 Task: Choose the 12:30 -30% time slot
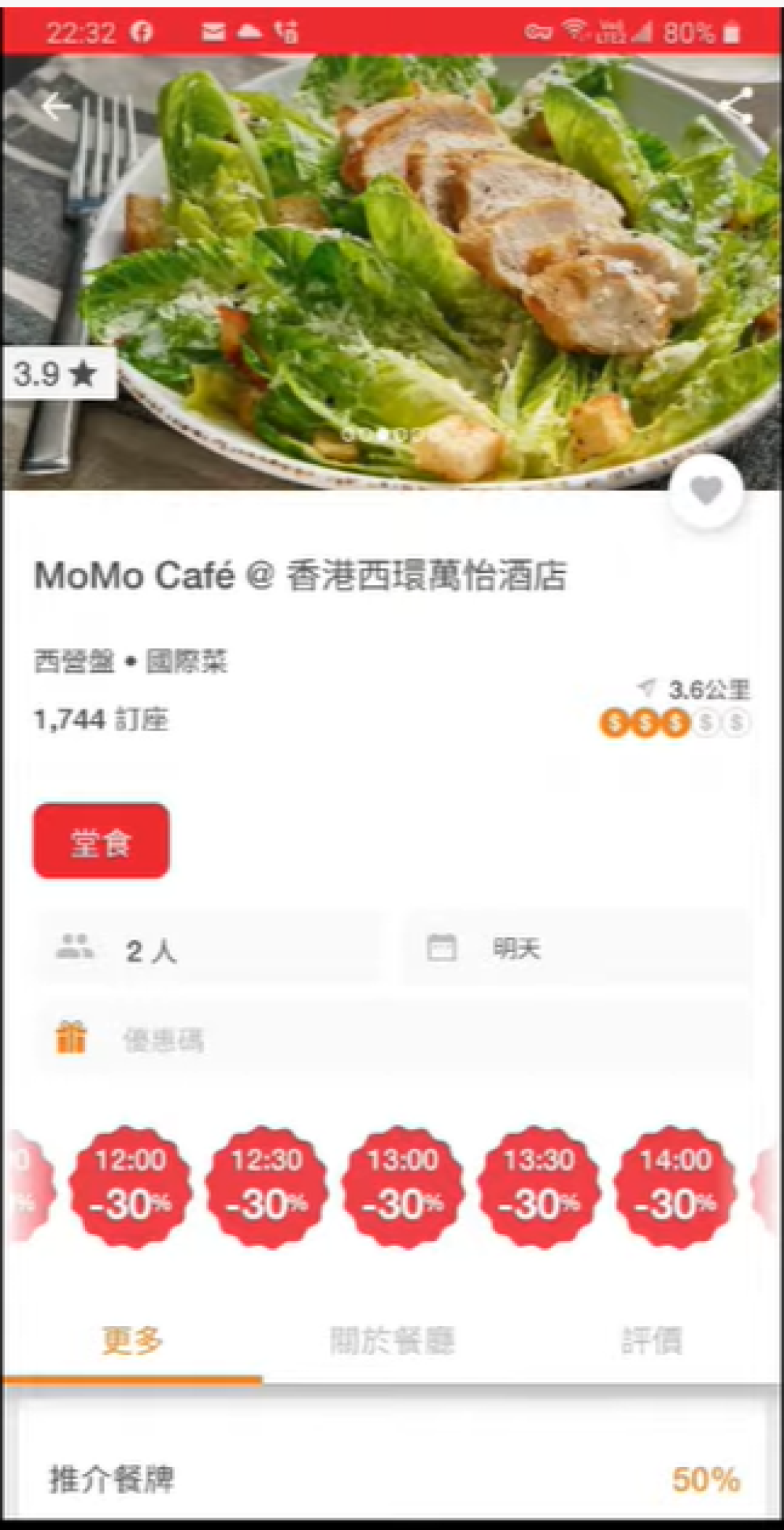(266, 1187)
